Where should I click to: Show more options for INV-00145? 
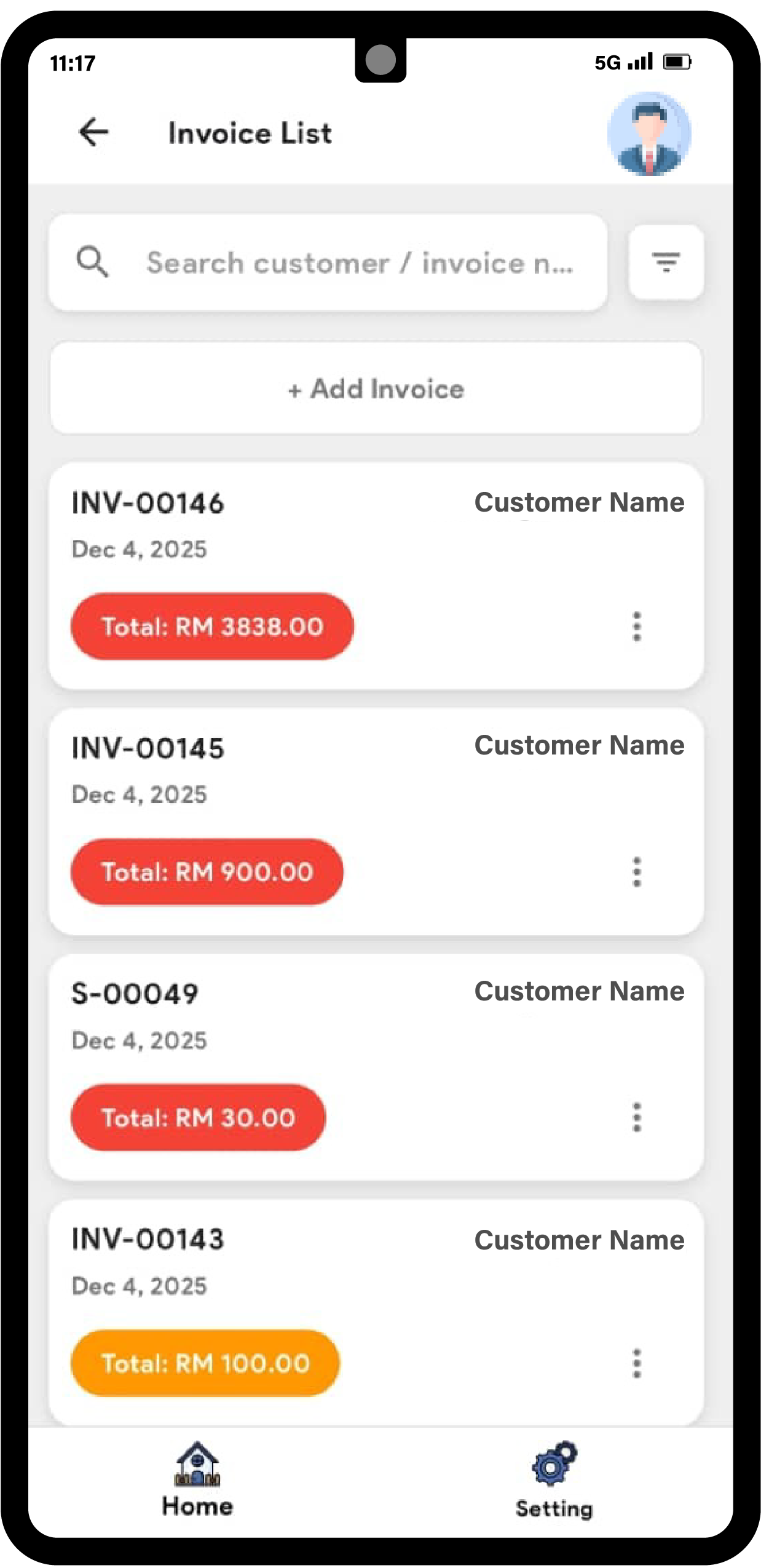click(x=637, y=872)
